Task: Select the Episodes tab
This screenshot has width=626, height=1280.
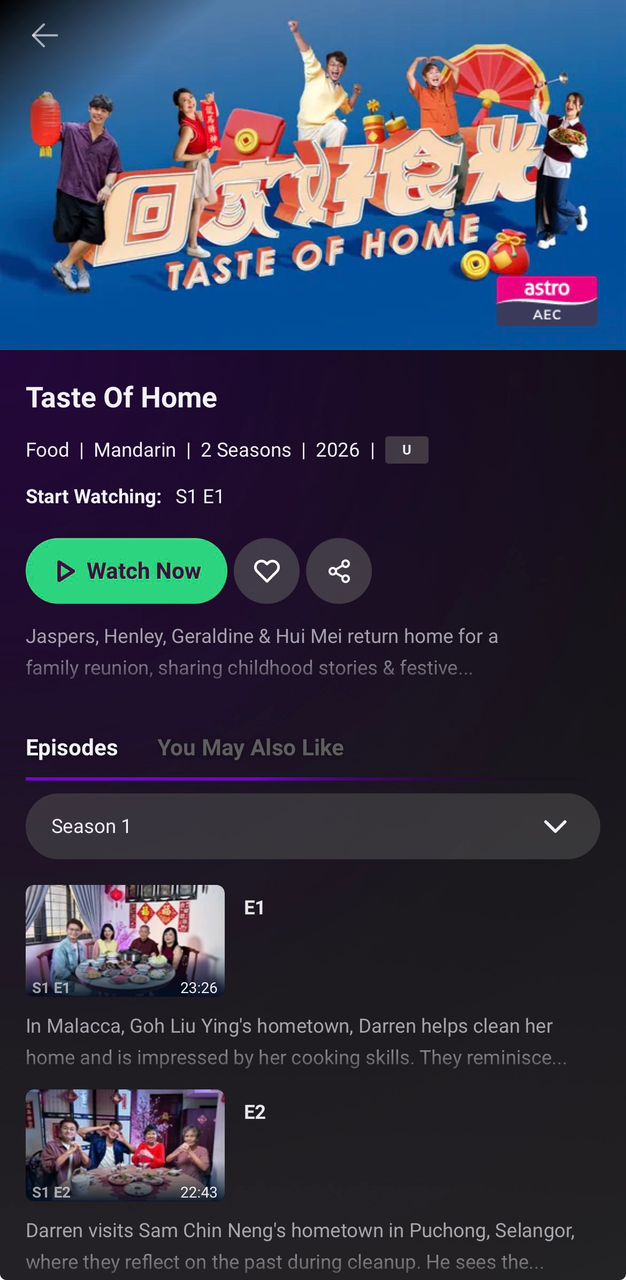Action: coord(72,748)
